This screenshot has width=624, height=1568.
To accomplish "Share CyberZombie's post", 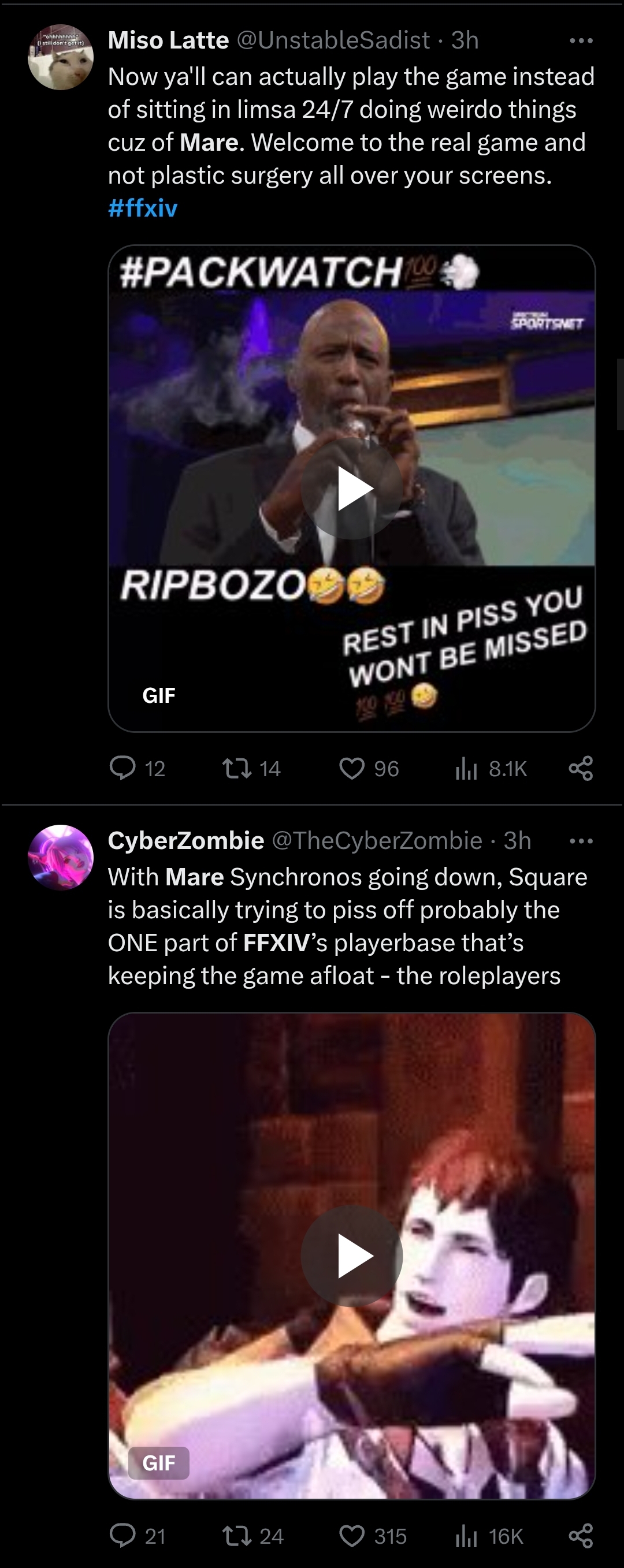I will click(x=580, y=1536).
